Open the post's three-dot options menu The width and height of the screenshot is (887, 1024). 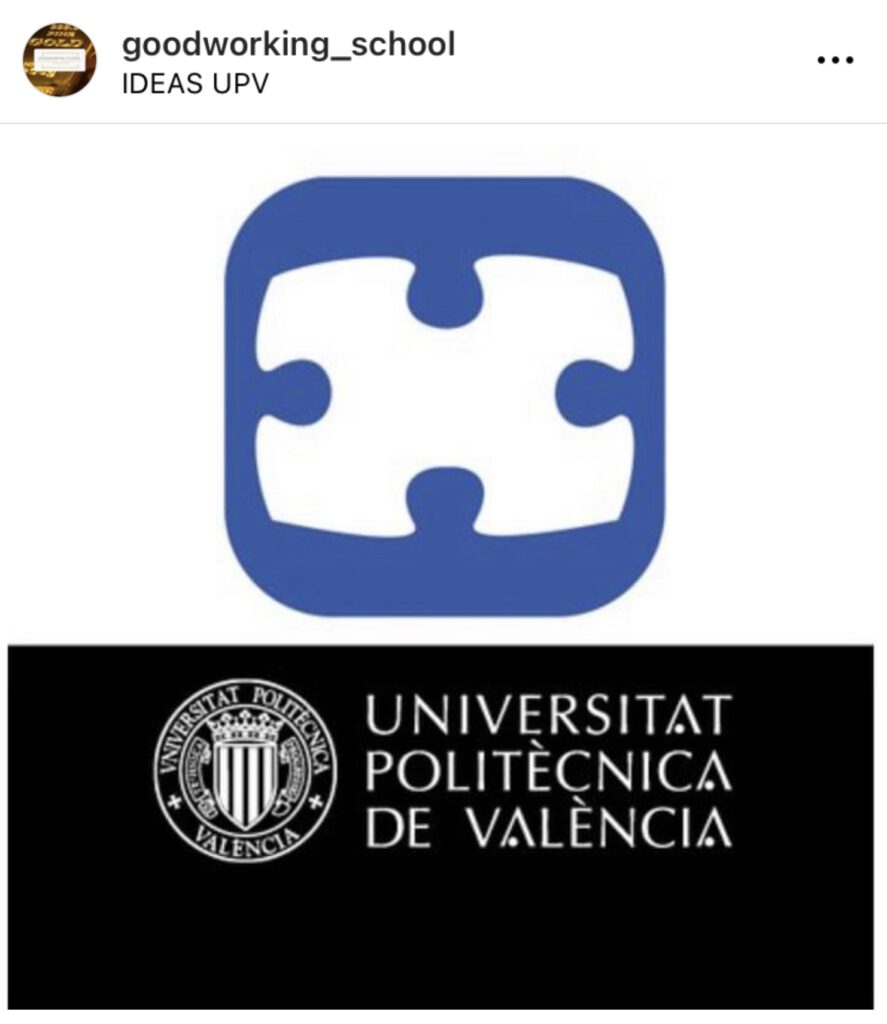pyautogui.click(x=835, y=60)
